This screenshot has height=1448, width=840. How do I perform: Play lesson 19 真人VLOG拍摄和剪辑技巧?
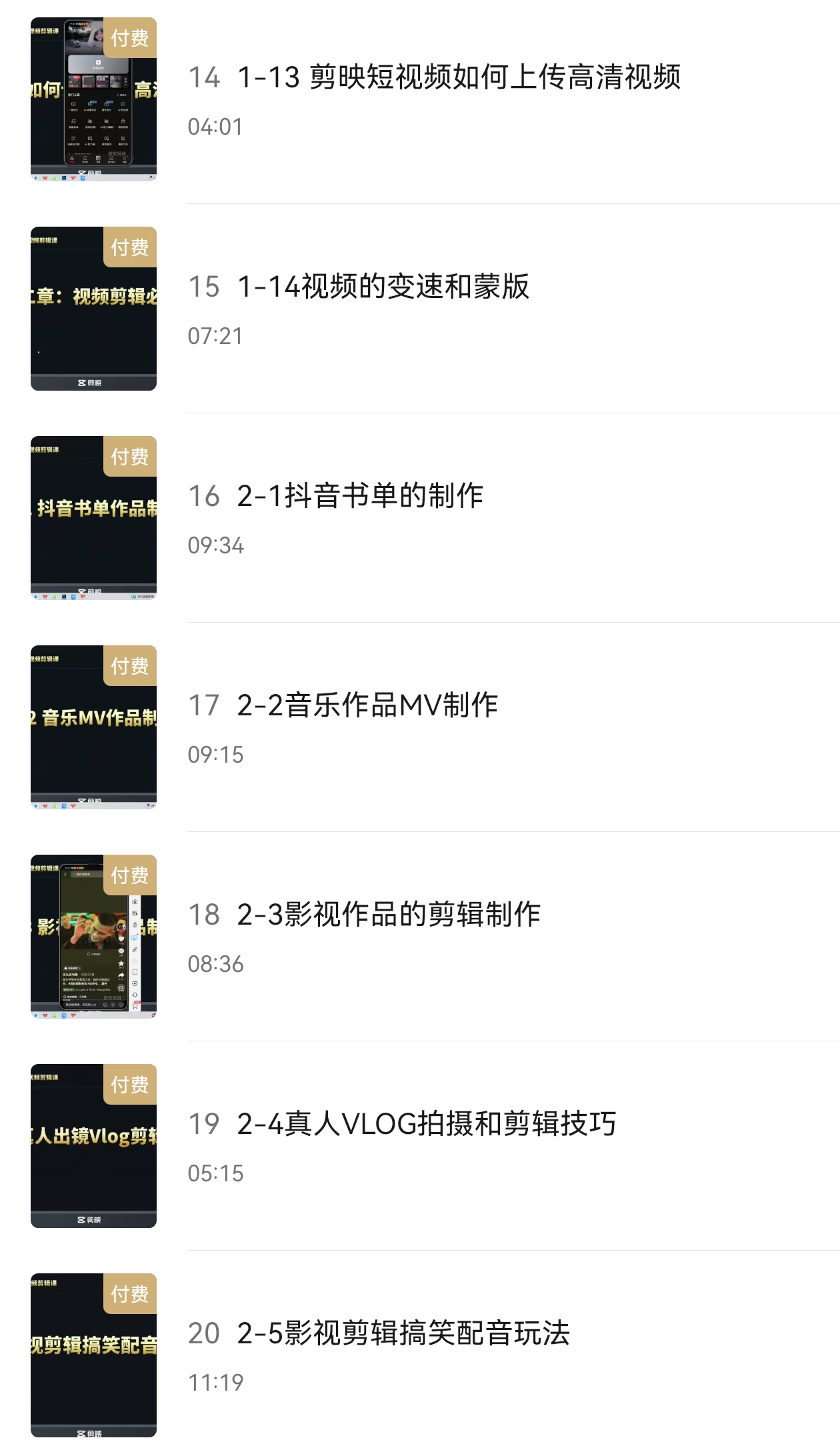(427, 1124)
